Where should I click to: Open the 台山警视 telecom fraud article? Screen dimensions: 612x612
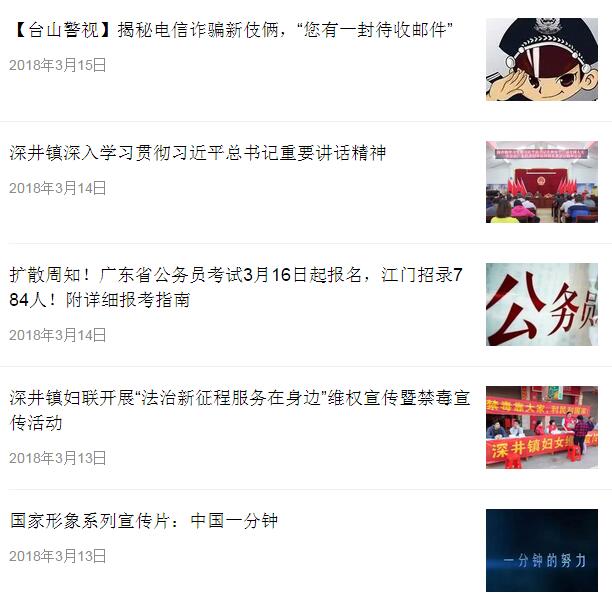[232, 31]
